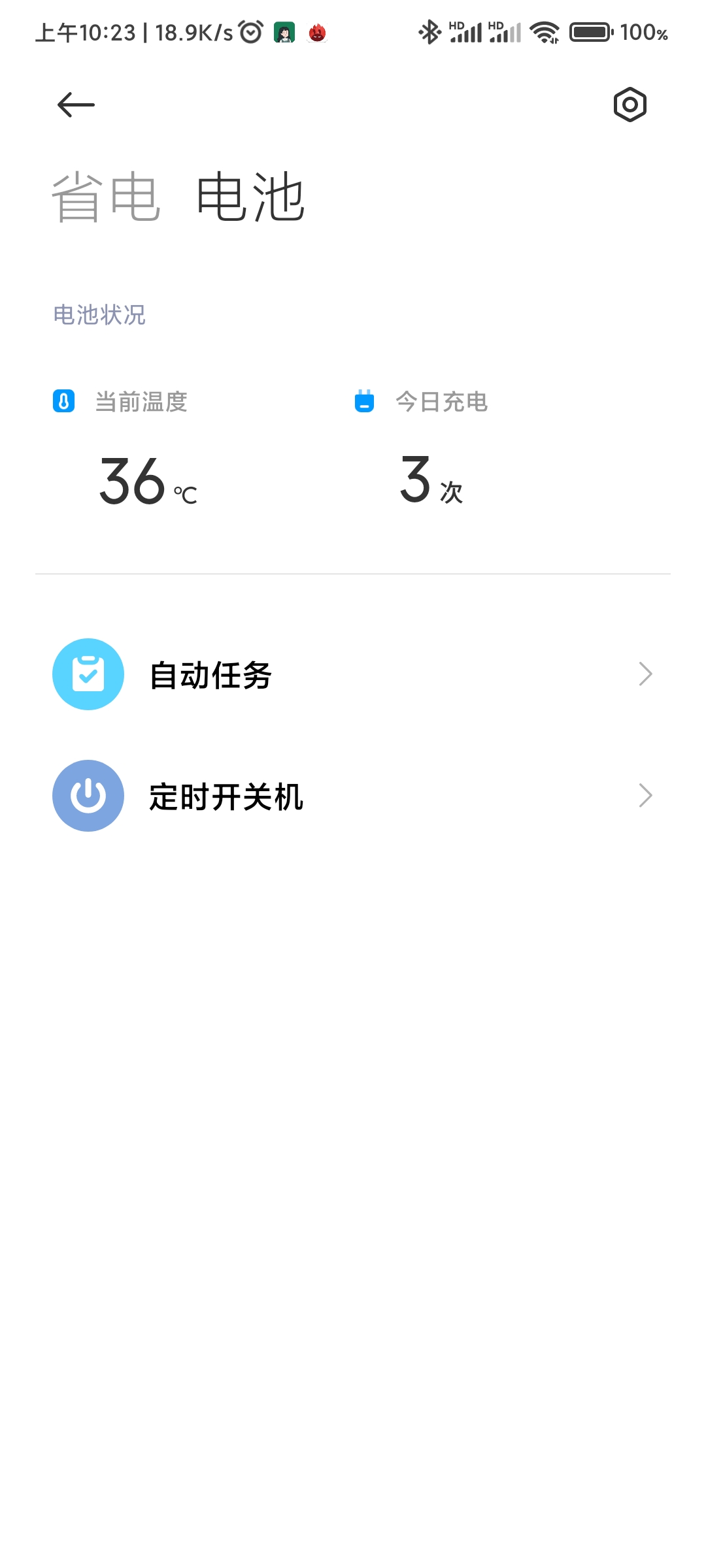The image size is (706, 1568).
Task: Open the settings gear icon
Action: click(x=630, y=105)
